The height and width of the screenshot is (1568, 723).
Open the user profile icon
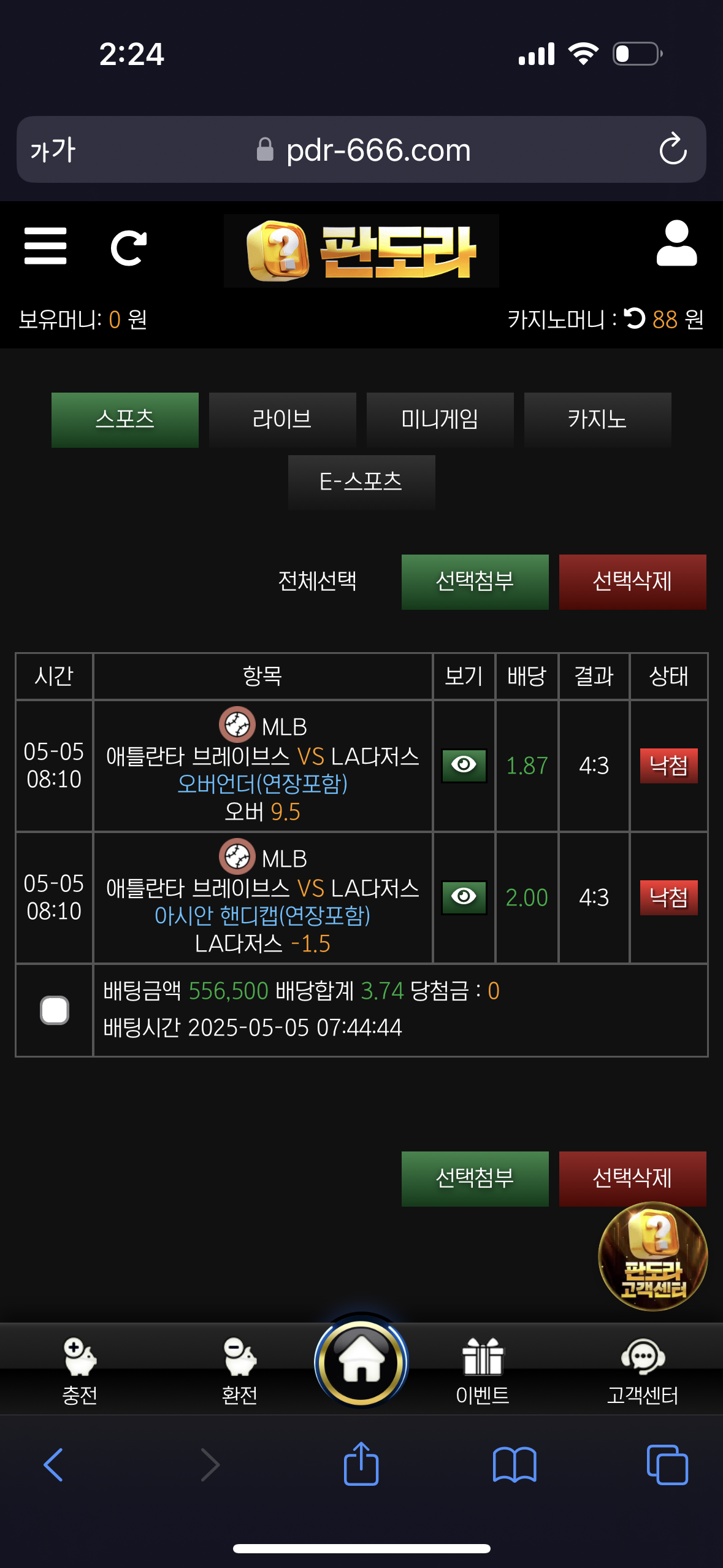click(676, 244)
